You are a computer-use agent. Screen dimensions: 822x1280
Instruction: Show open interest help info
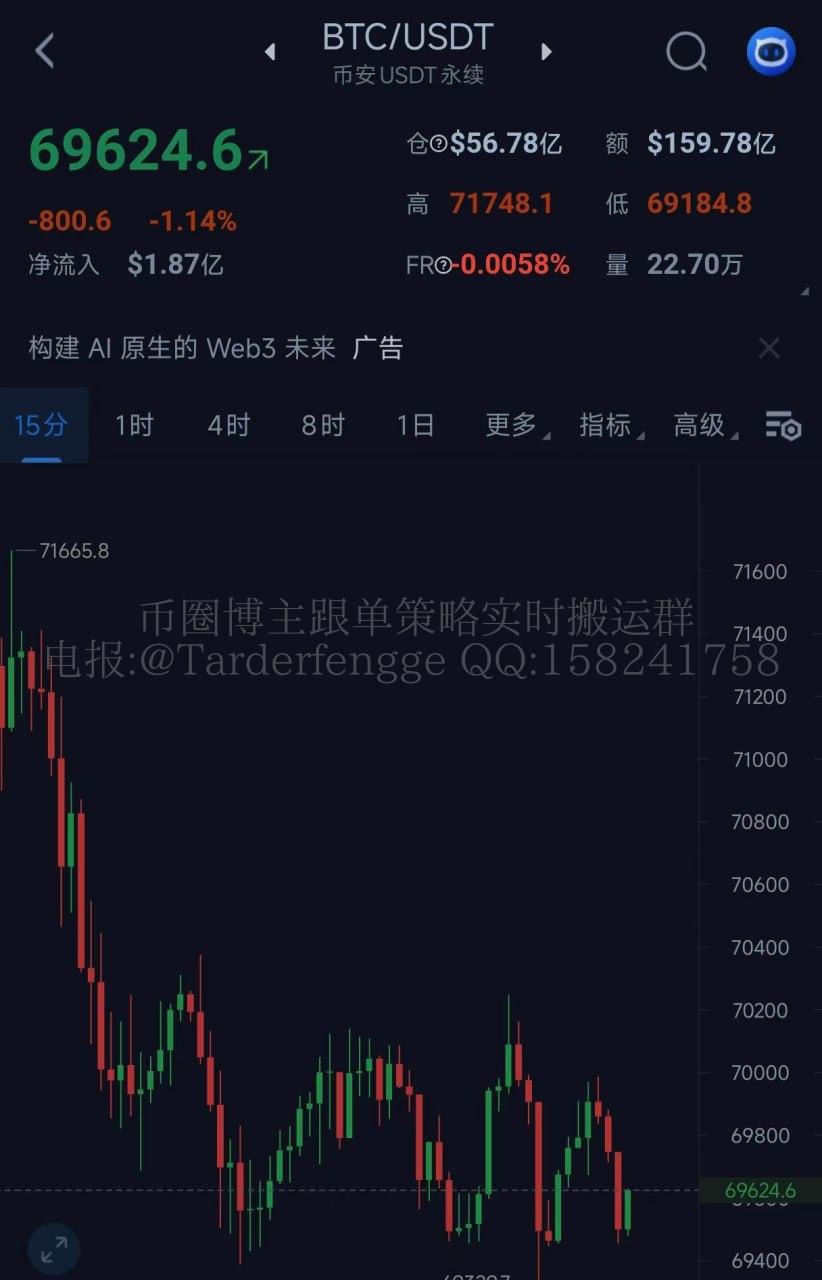(x=438, y=145)
